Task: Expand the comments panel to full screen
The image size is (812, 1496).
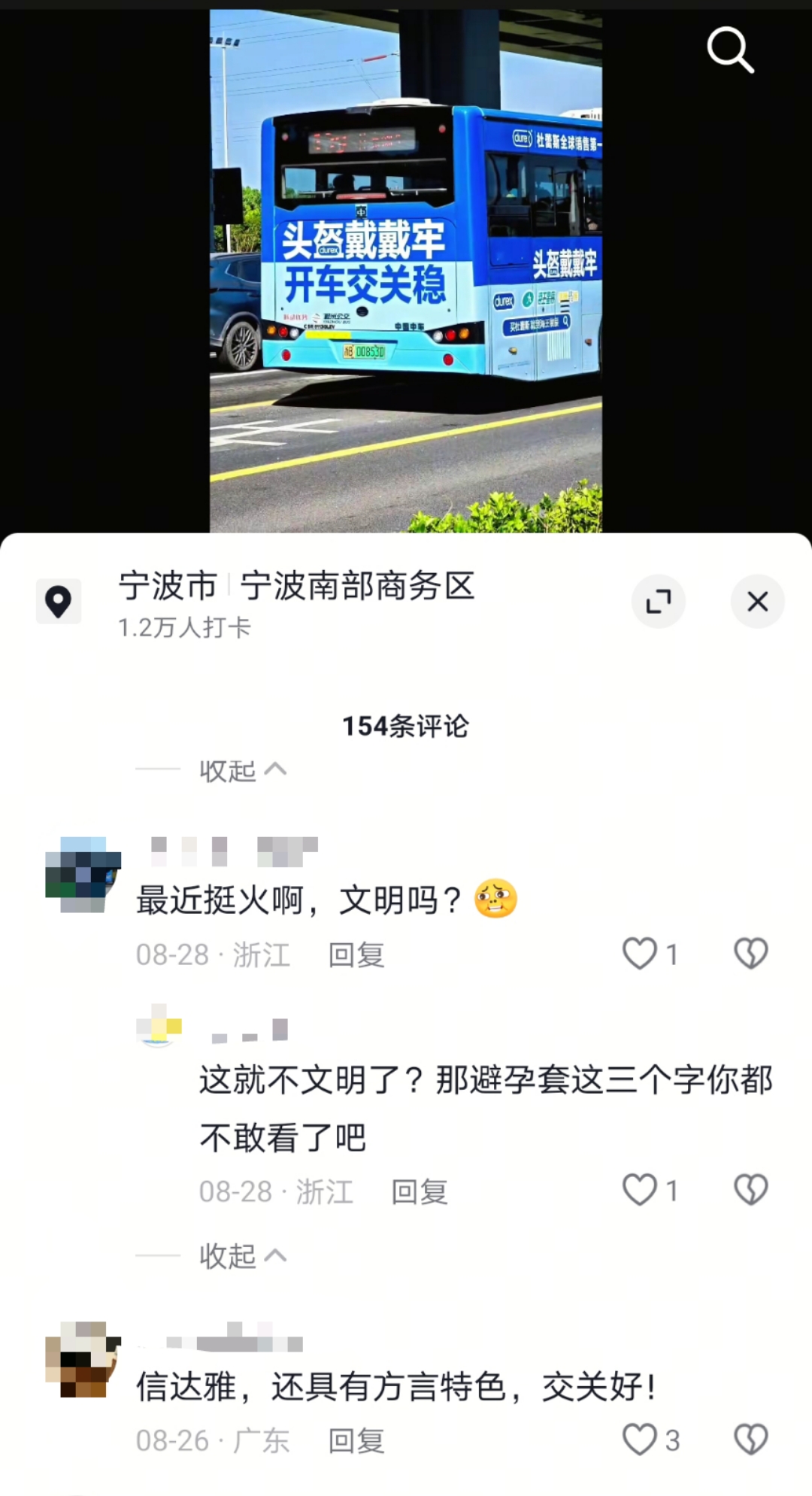Action: pos(659,602)
